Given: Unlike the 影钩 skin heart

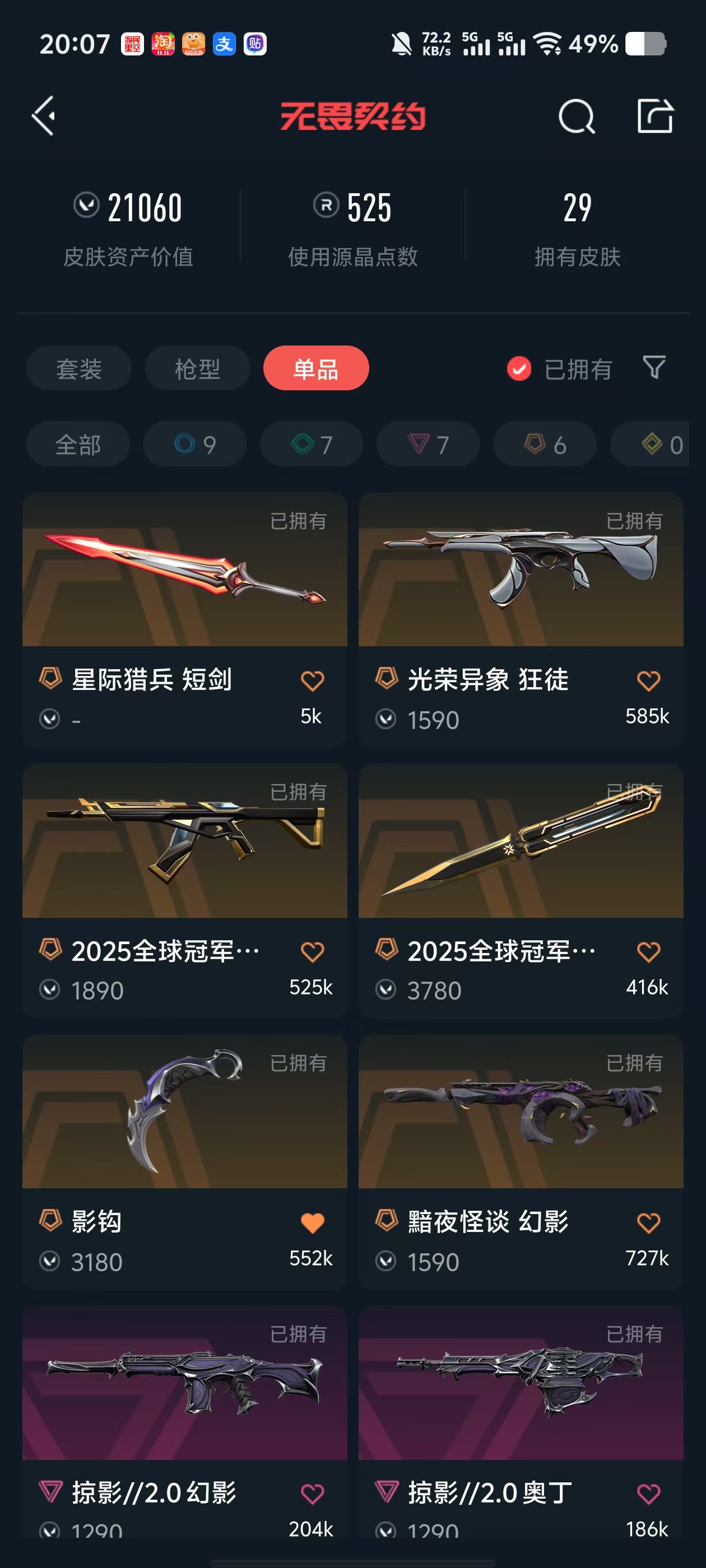Looking at the screenshot, I should click(313, 1222).
